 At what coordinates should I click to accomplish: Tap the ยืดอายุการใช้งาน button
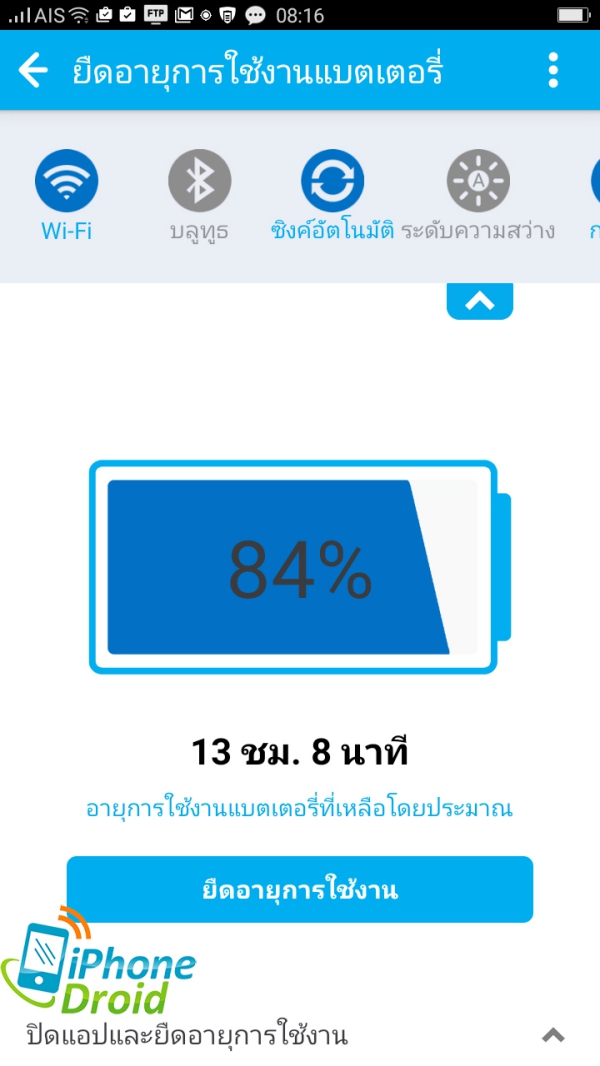[x=300, y=889]
